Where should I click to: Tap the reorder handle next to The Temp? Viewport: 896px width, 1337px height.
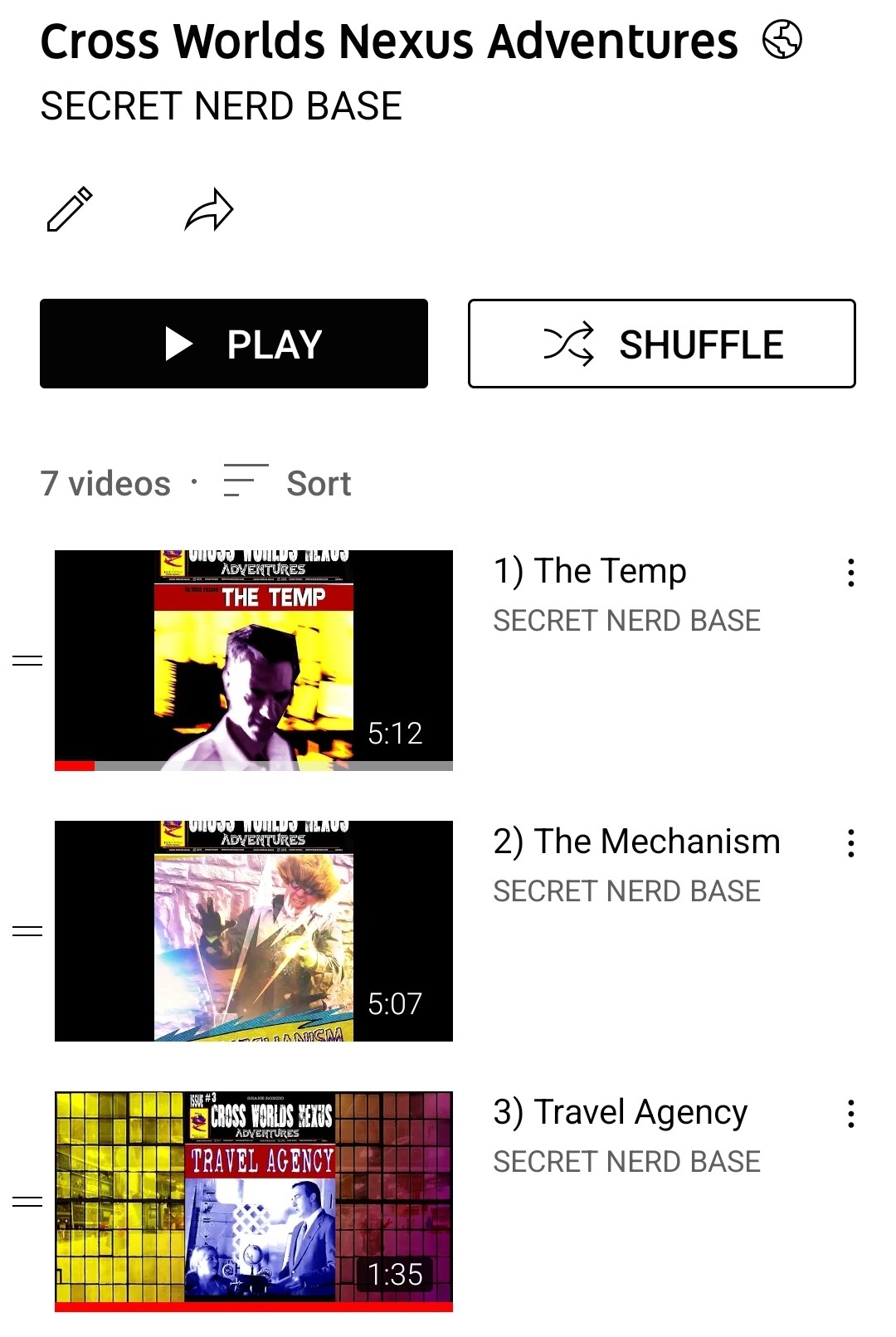tap(27, 661)
